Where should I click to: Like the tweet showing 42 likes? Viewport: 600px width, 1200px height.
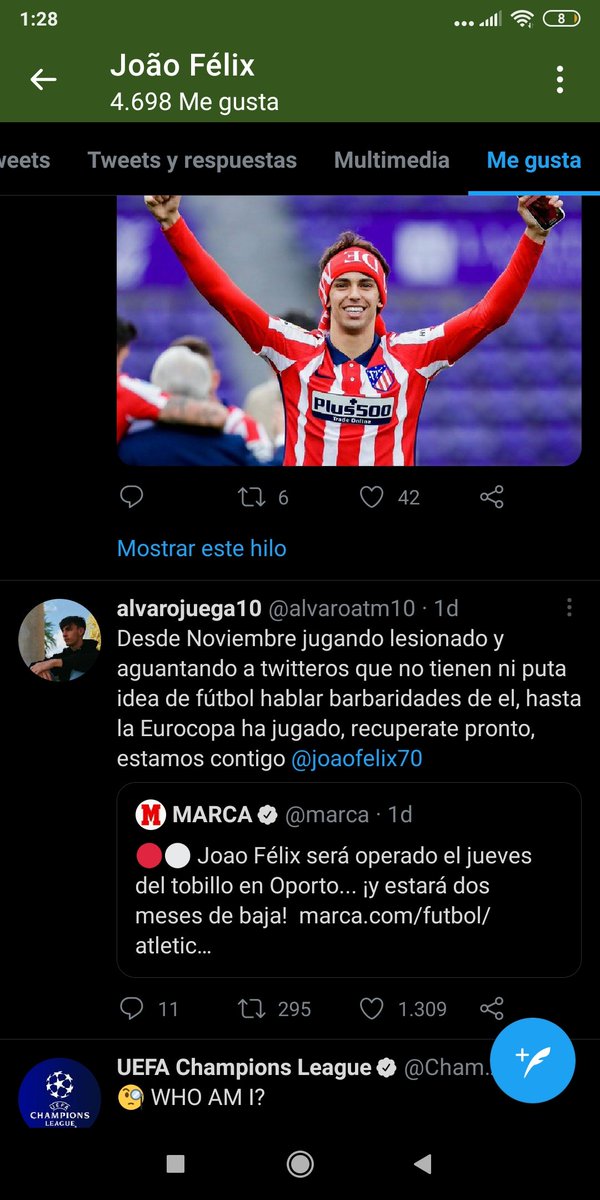point(372,497)
